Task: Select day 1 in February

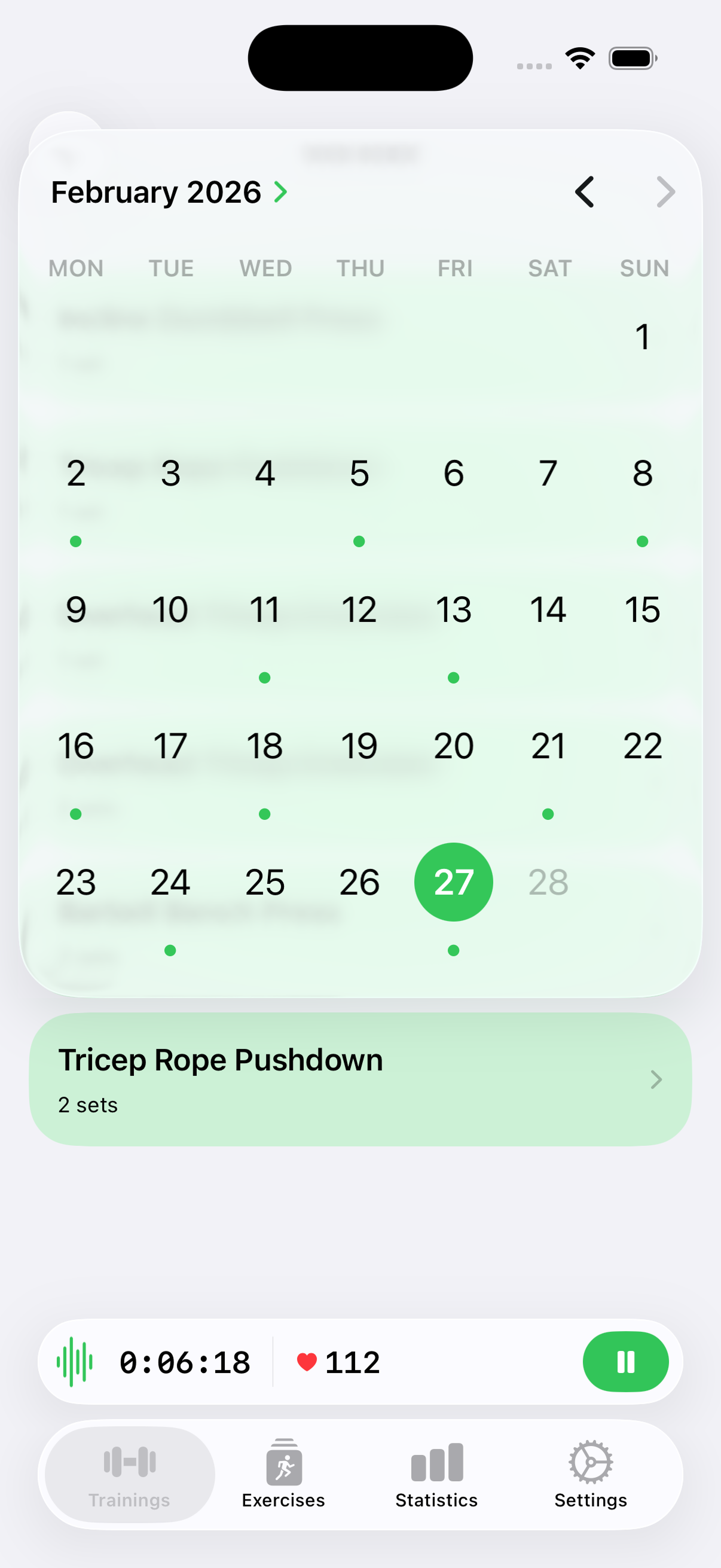Action: [643, 337]
